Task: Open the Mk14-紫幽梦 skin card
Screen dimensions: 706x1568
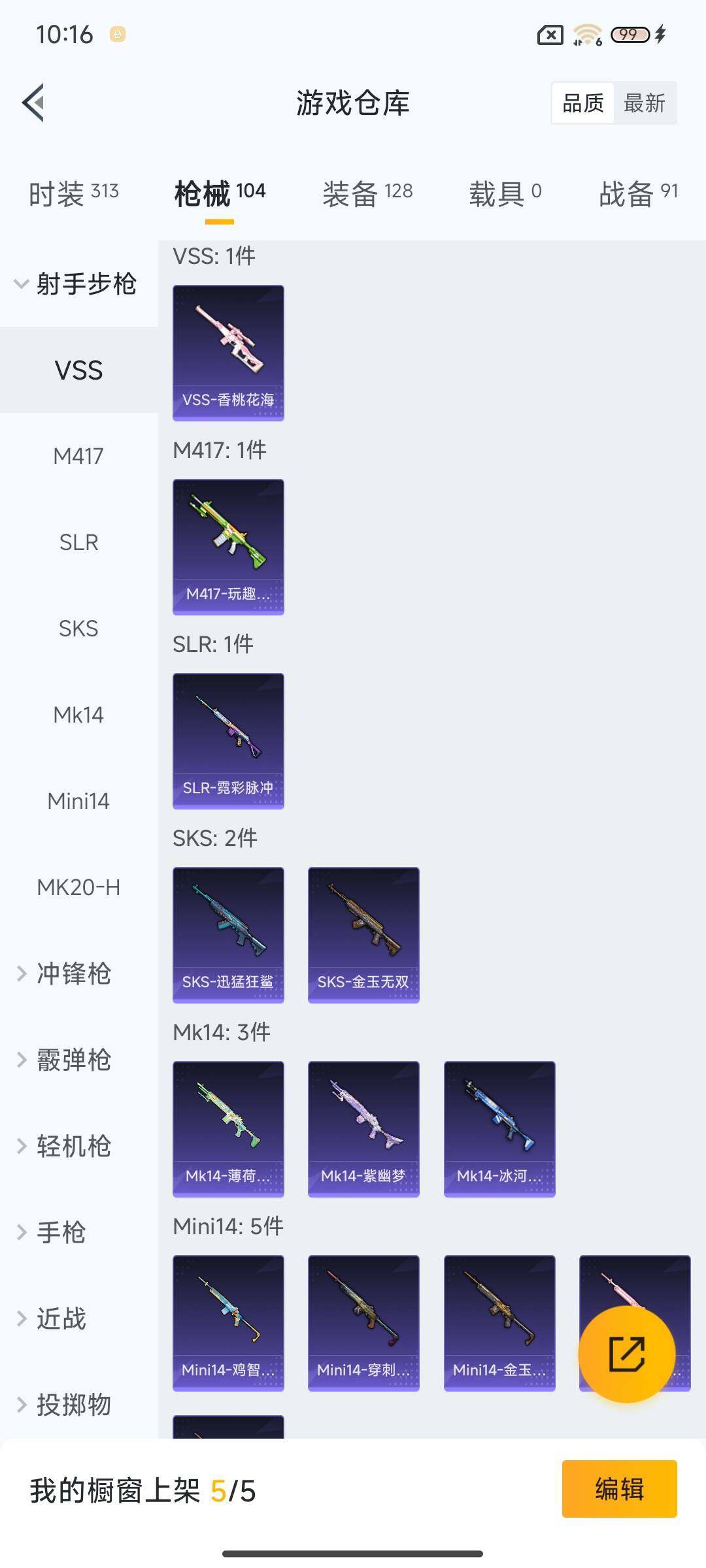Action: [363, 1129]
